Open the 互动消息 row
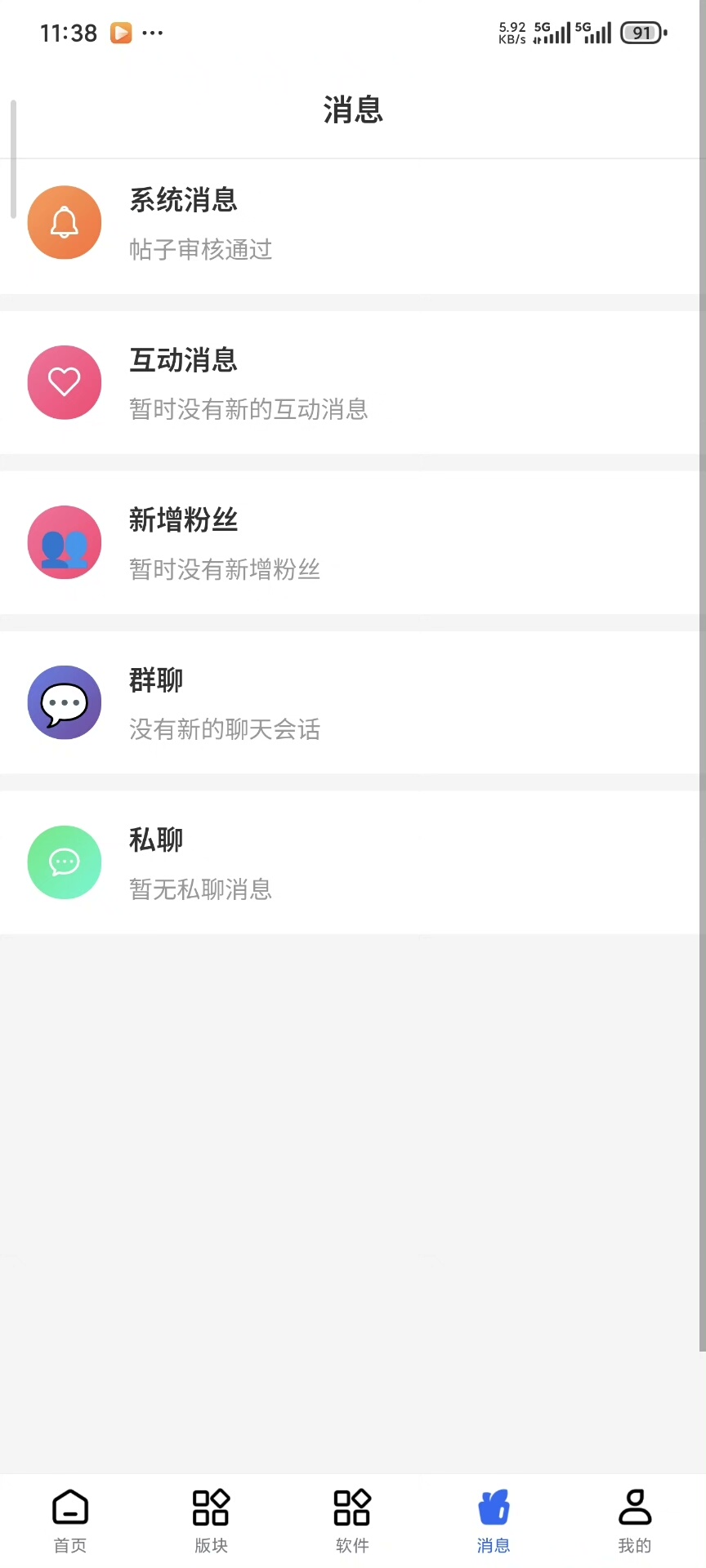 click(x=351, y=383)
